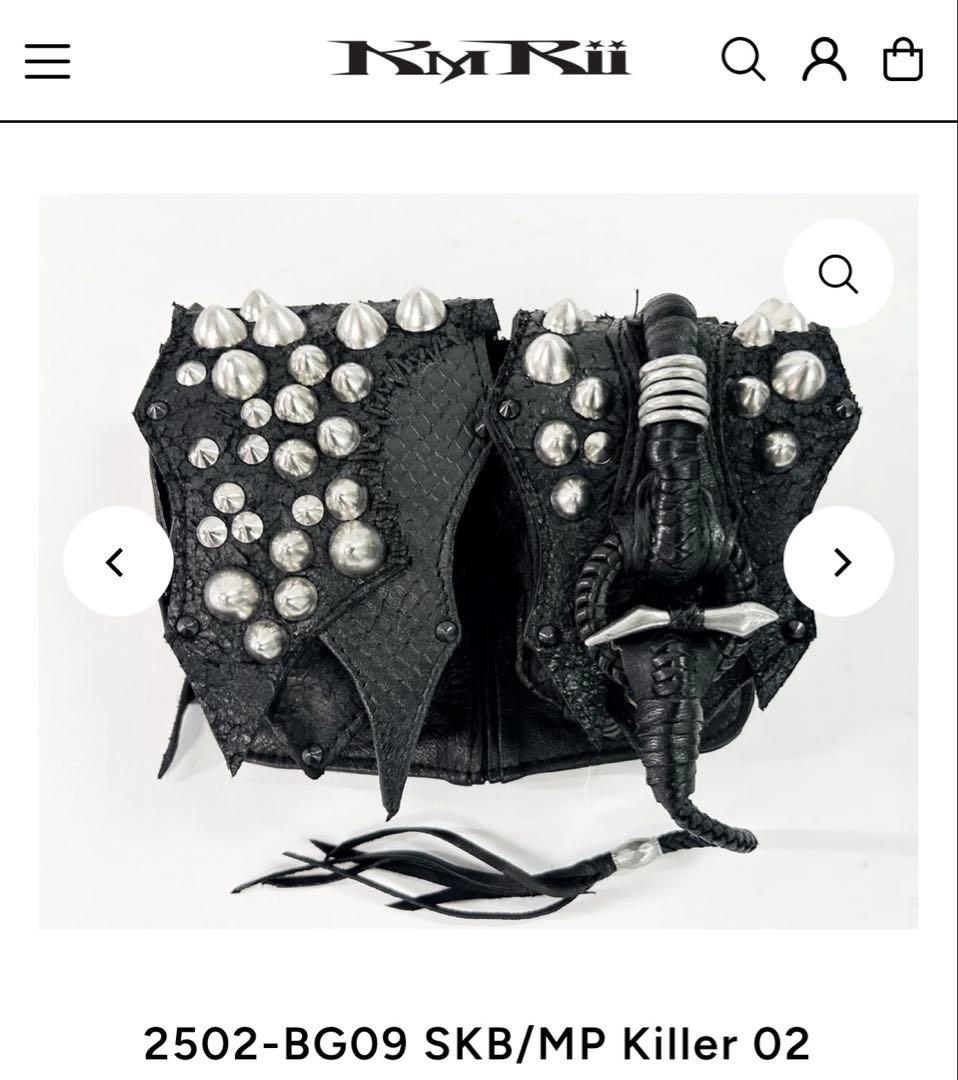Open the hamburger menu
This screenshot has height=1080, width=958.
[47, 60]
